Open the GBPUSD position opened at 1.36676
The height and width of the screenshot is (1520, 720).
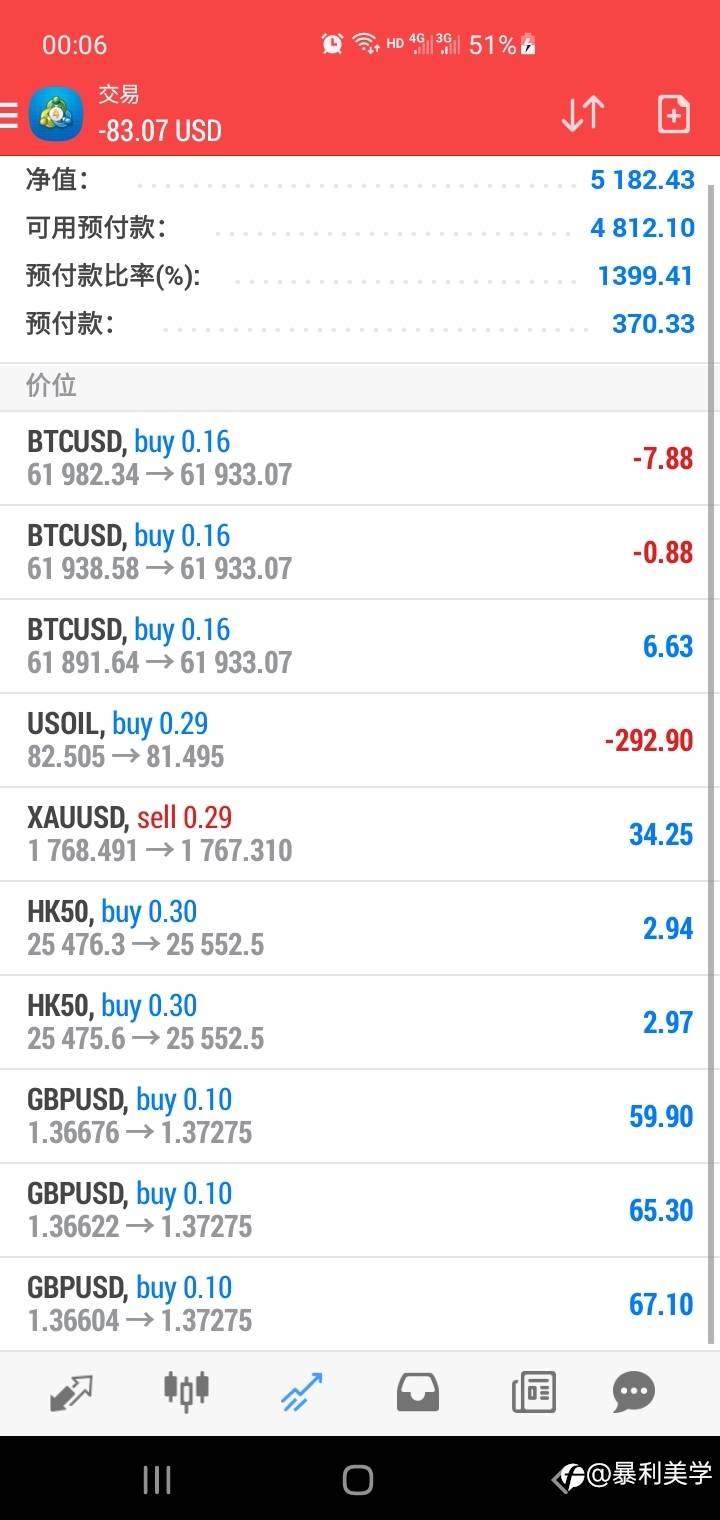pos(360,1116)
